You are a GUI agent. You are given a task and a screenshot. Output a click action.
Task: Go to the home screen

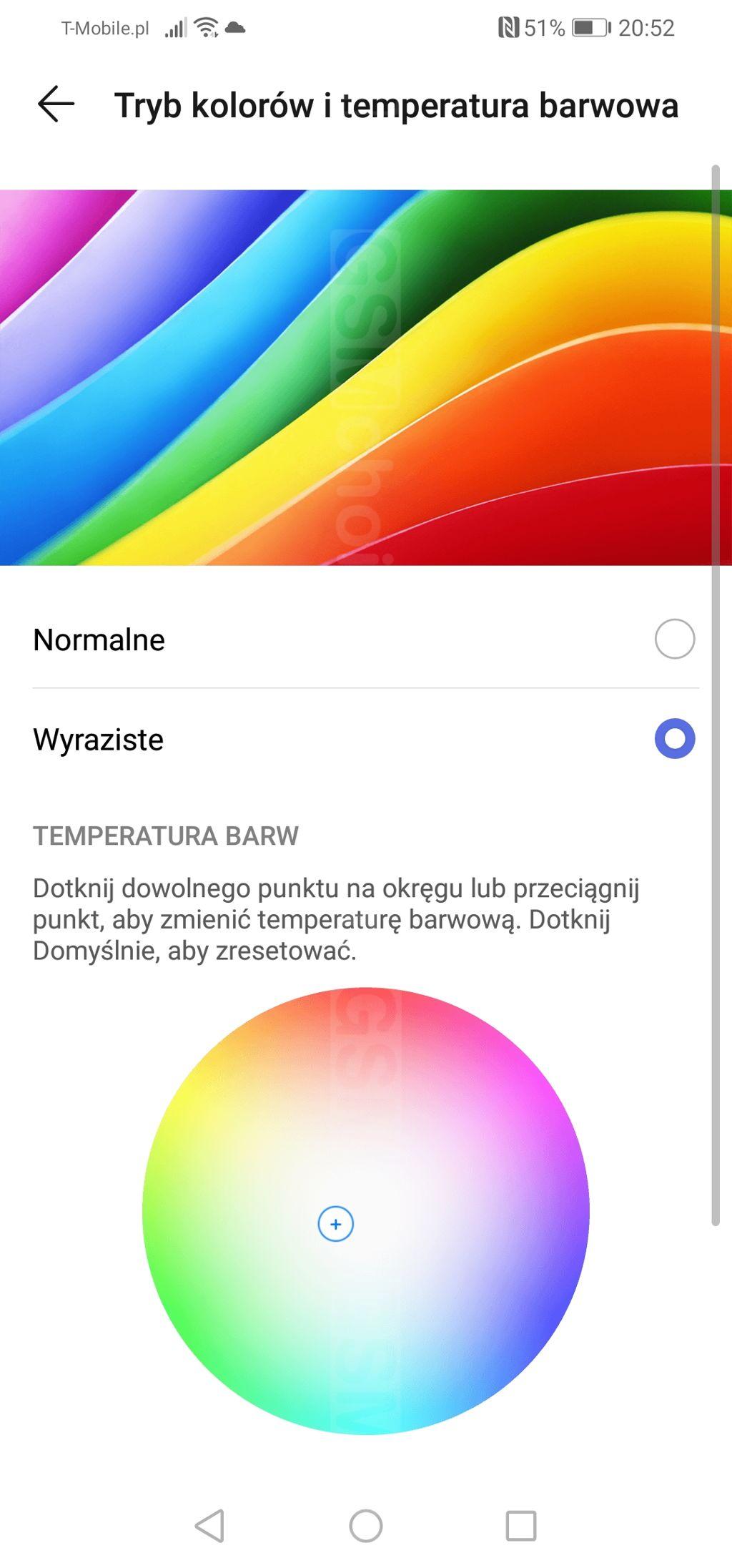[x=366, y=1526]
